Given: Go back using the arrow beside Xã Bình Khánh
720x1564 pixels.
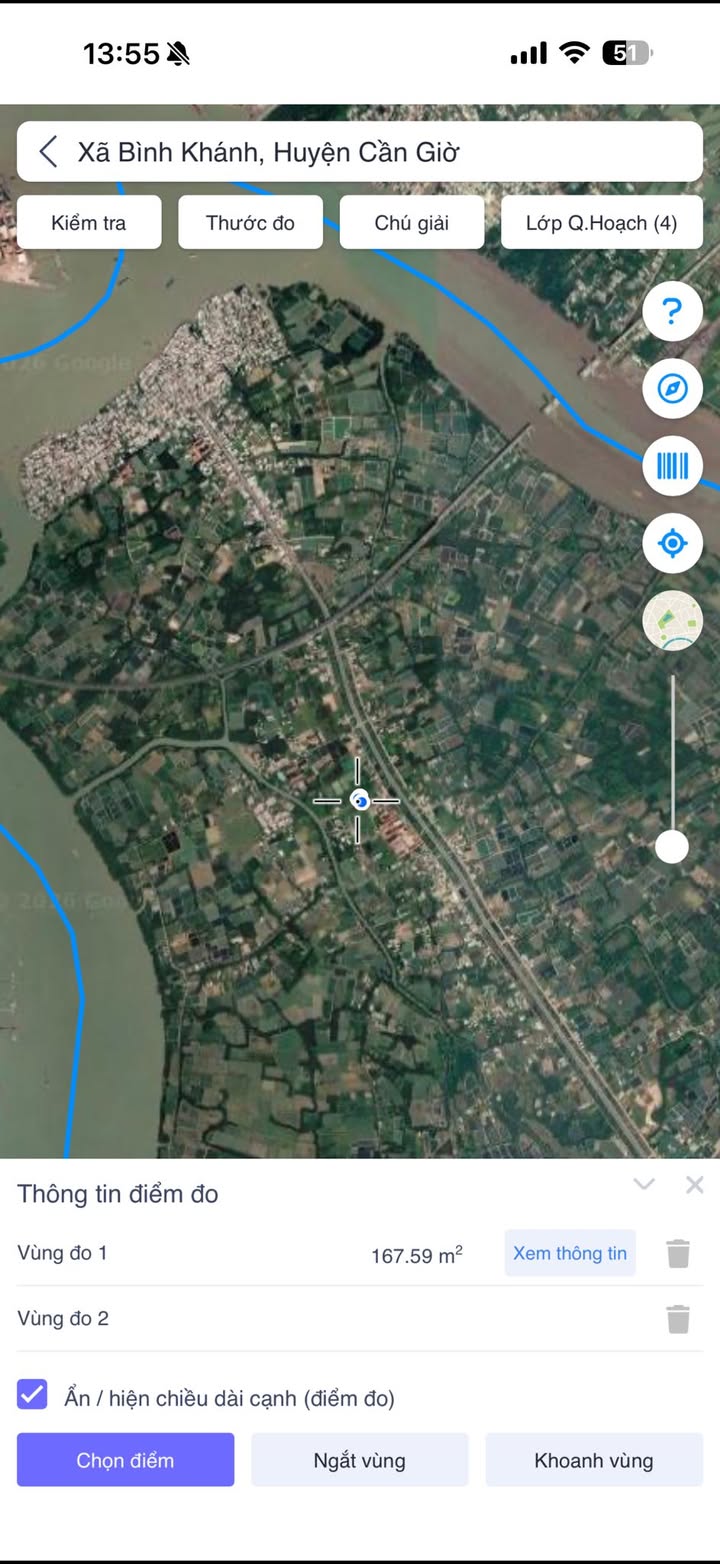Looking at the screenshot, I should click(x=48, y=152).
